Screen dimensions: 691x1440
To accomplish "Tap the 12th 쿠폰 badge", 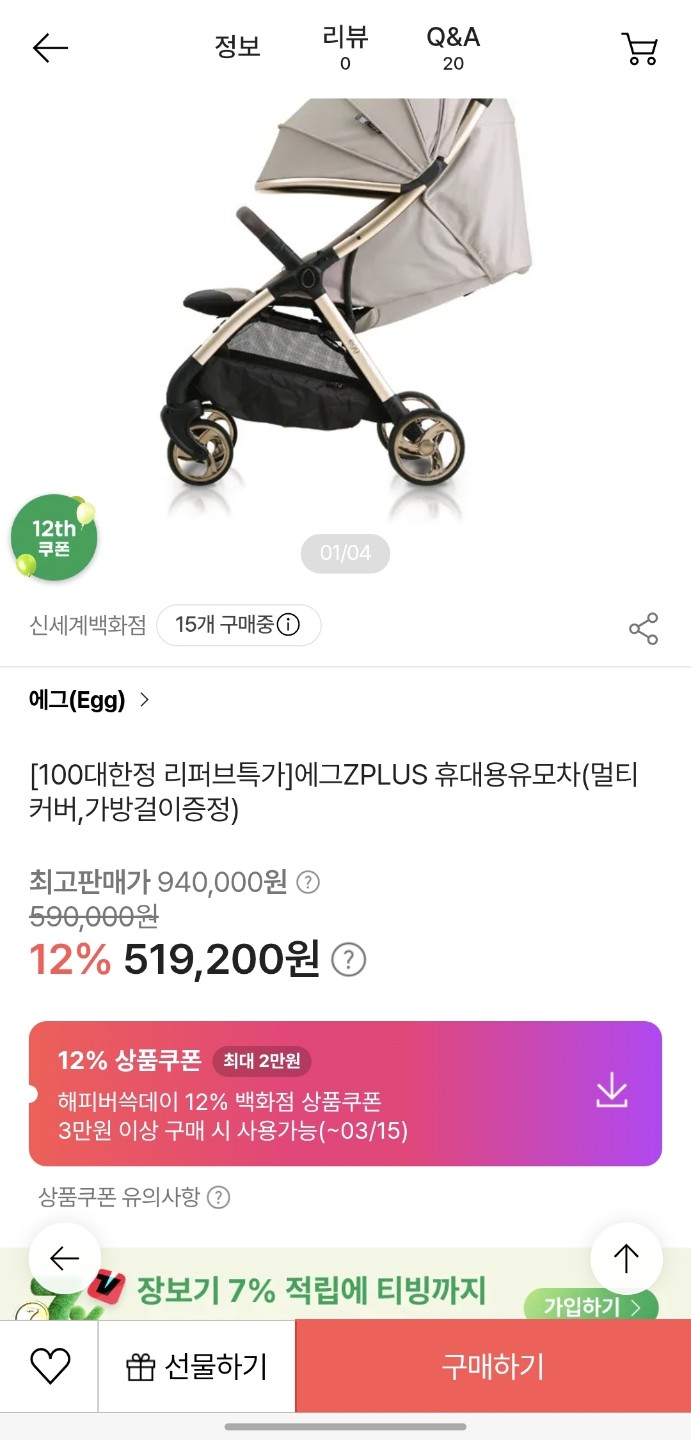I will 54,537.
